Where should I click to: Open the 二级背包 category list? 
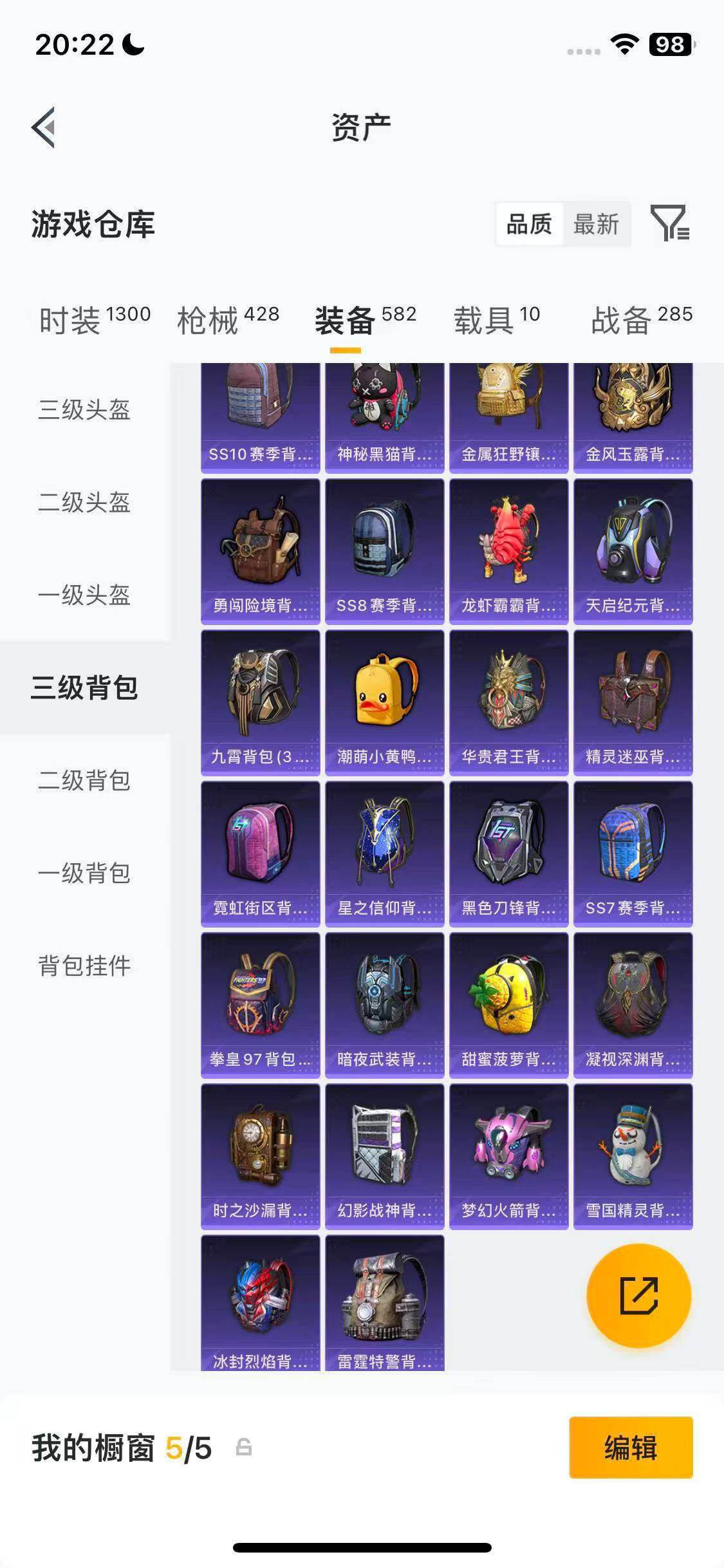pyautogui.click(x=84, y=780)
